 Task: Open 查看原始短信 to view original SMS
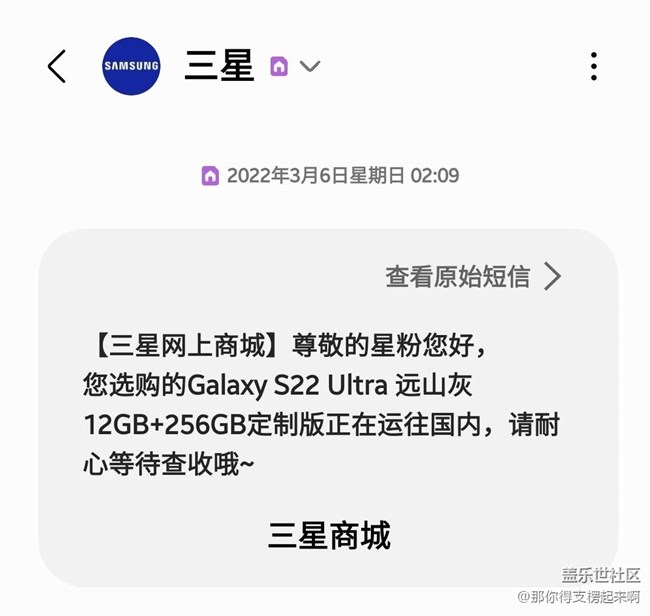coord(472,277)
